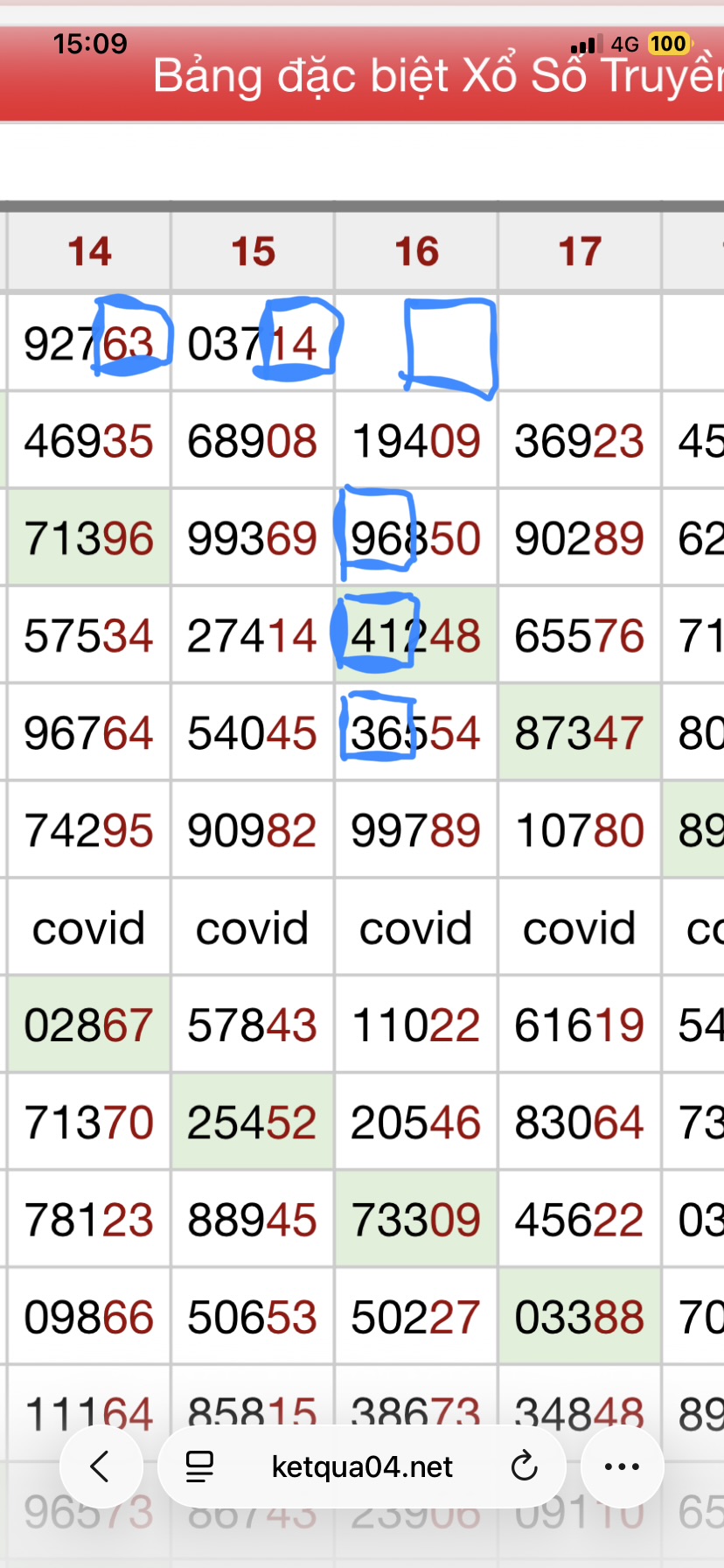This screenshot has width=724, height=1568.
Task: Open the browser's three-dot more menu
Action: (x=622, y=1466)
